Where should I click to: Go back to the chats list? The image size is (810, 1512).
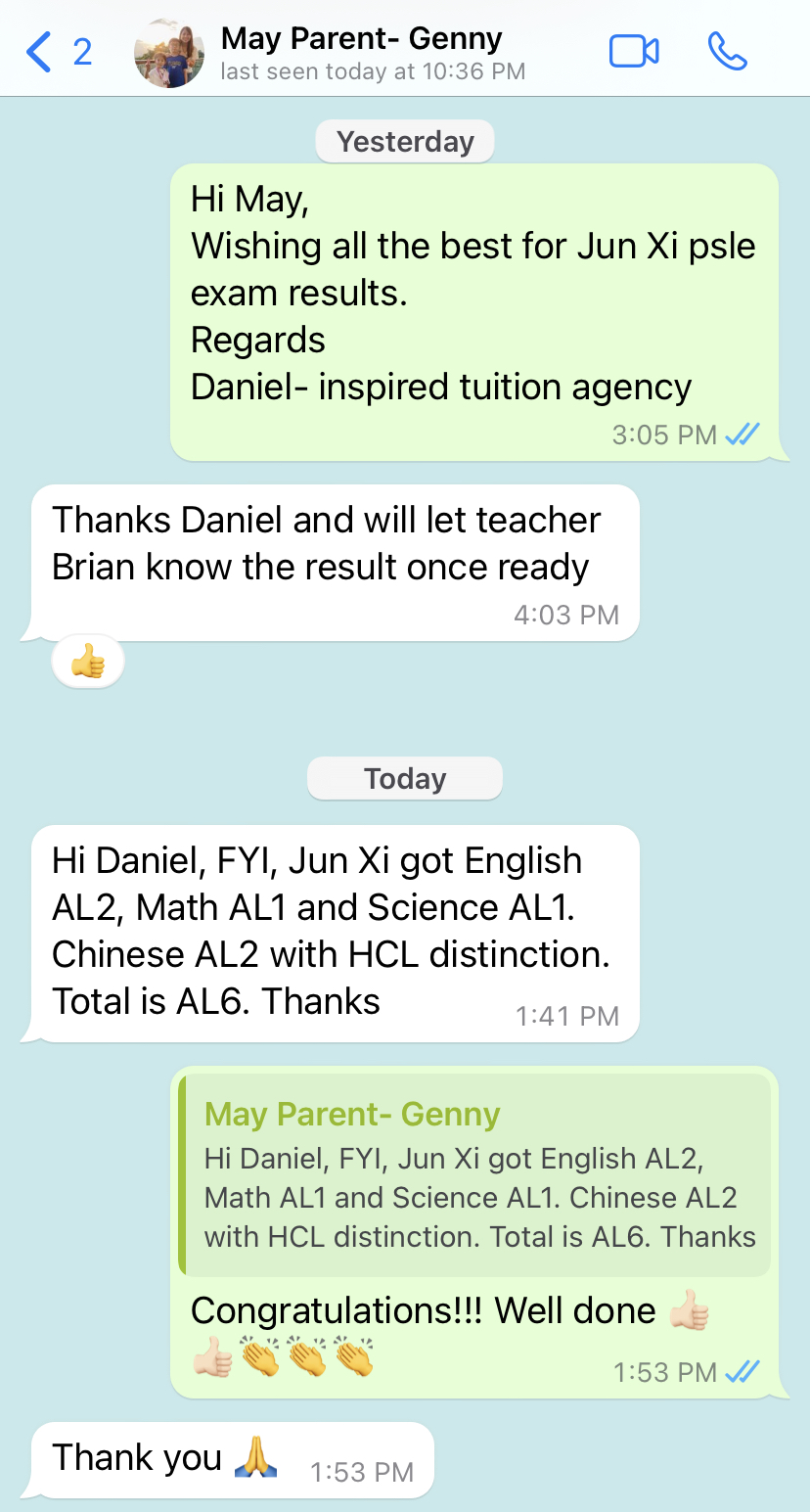pyautogui.click(x=57, y=52)
